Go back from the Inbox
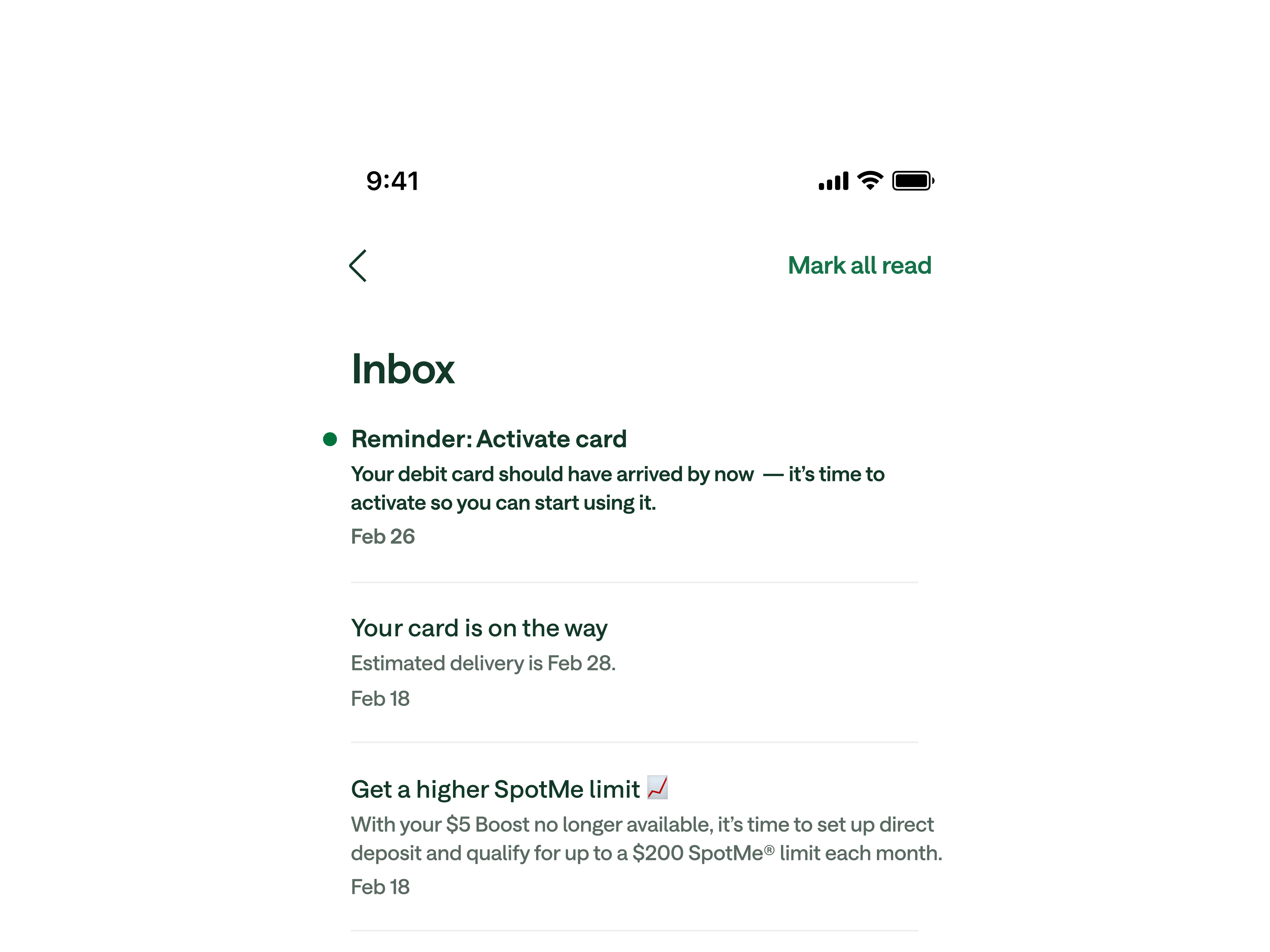The image size is (1270, 952). tap(358, 266)
